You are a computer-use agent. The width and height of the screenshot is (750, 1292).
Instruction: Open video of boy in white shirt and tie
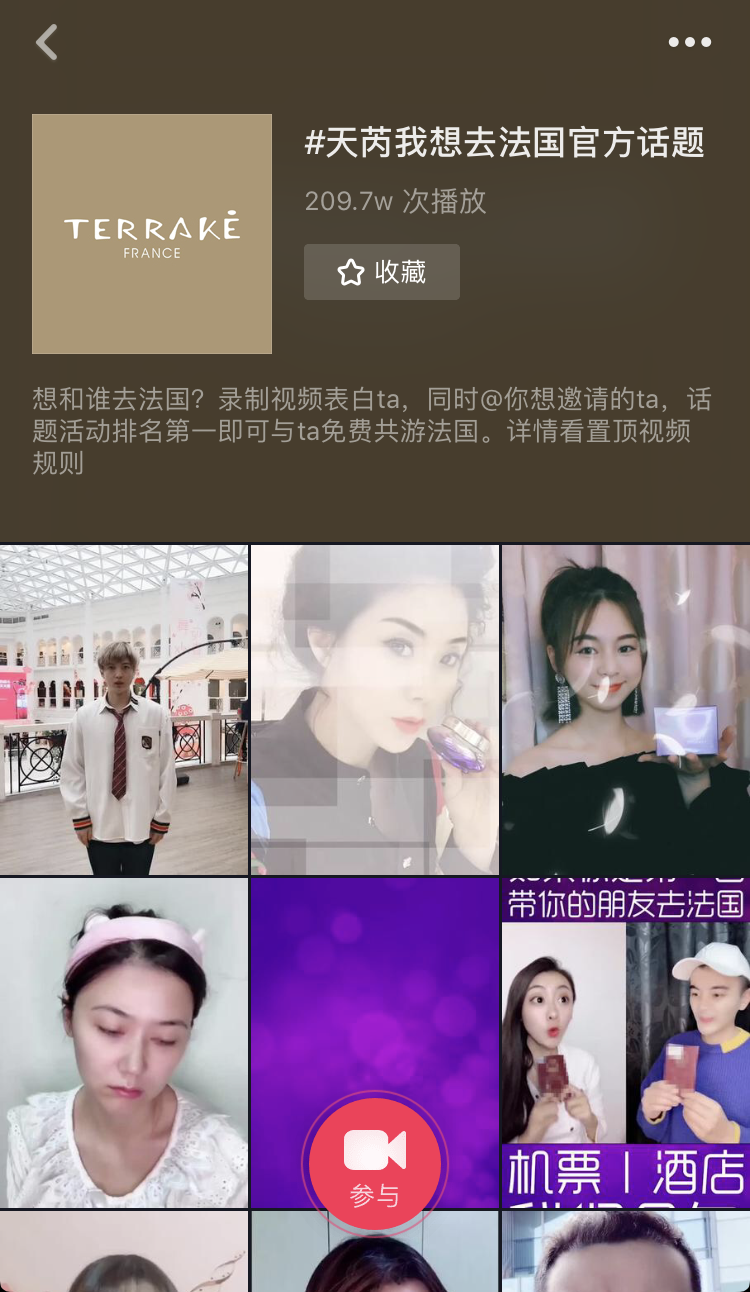pos(124,710)
